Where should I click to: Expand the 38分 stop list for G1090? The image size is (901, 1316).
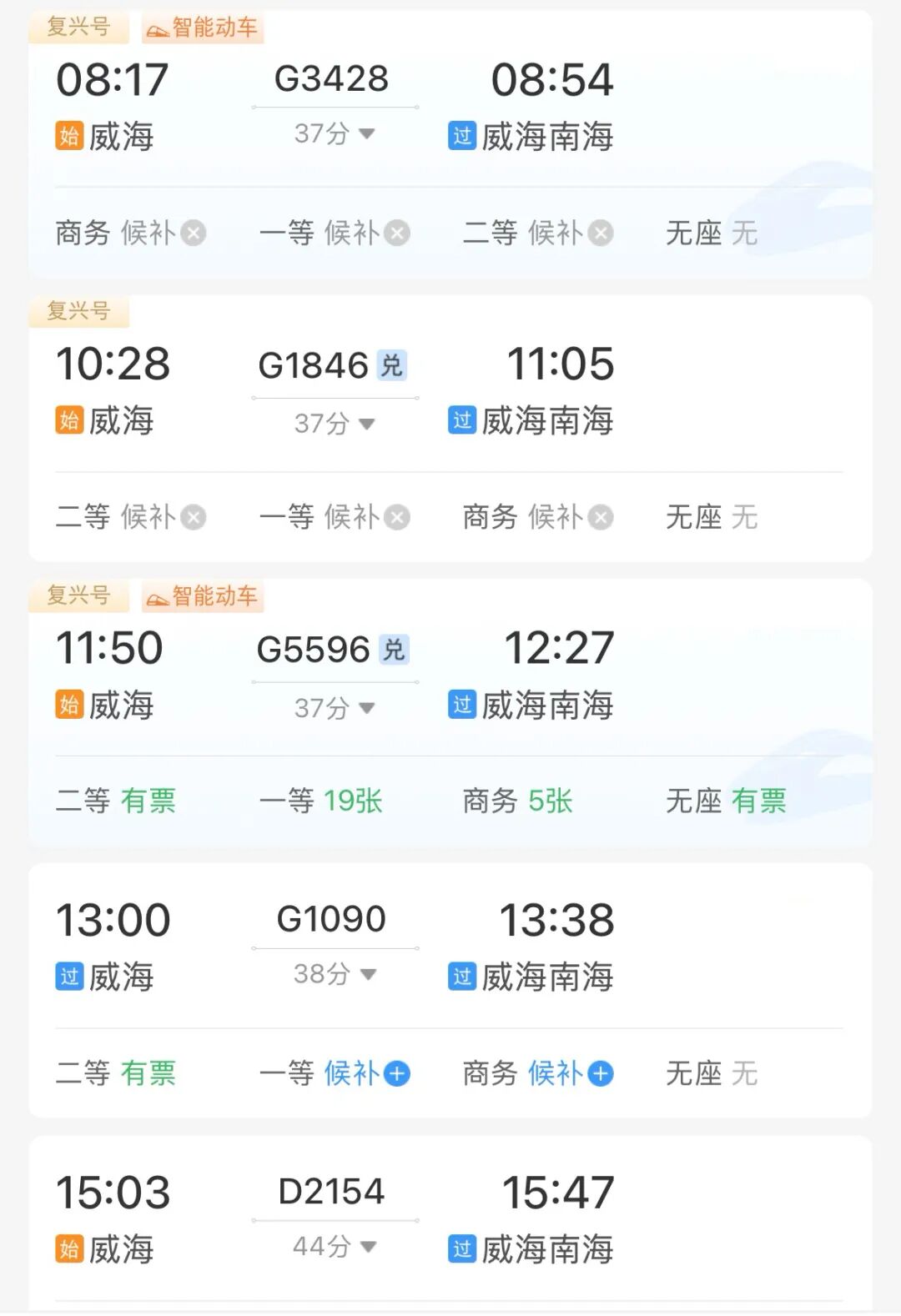pyautogui.click(x=335, y=973)
